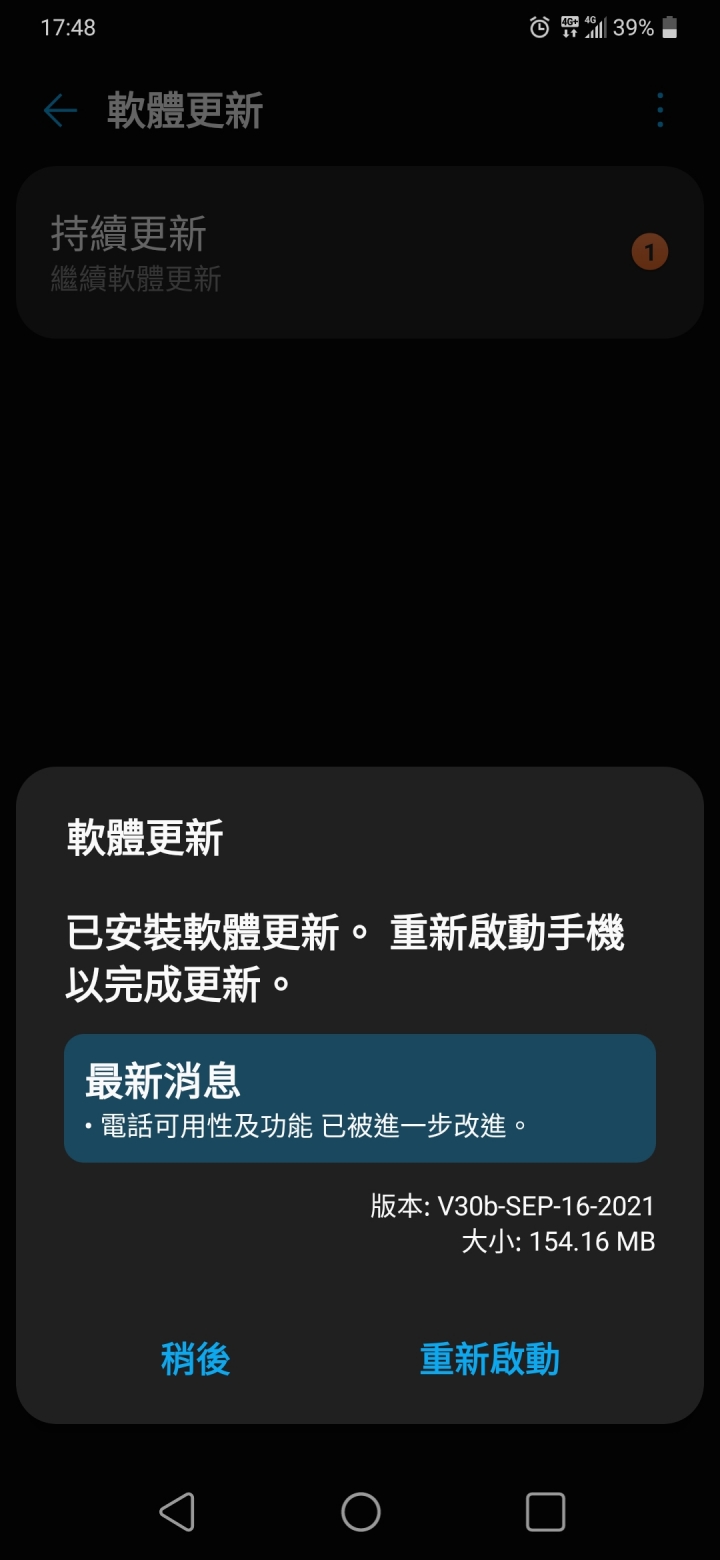Open the 持續更新 row
The width and height of the screenshot is (720, 1560).
pos(360,252)
